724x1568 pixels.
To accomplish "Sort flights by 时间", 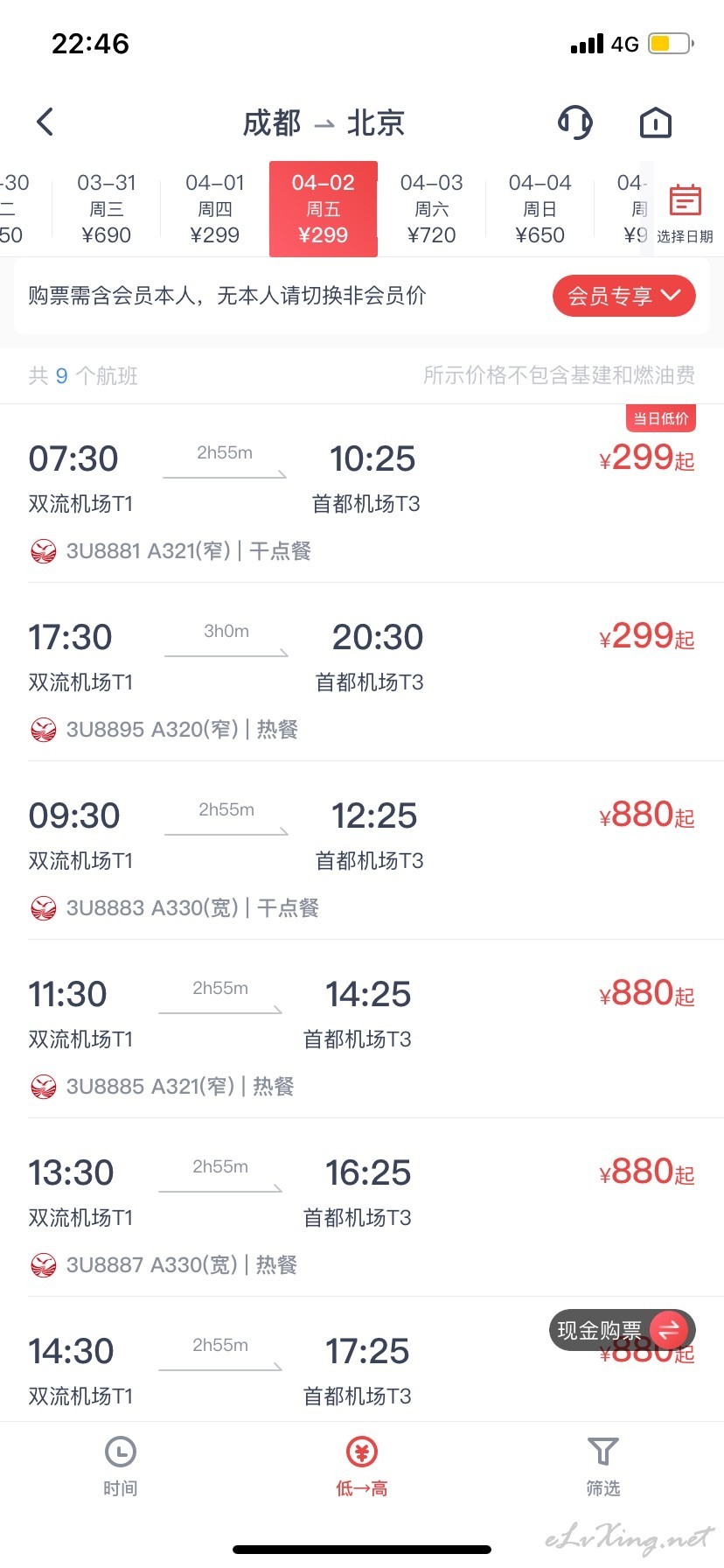I will tap(121, 1466).
